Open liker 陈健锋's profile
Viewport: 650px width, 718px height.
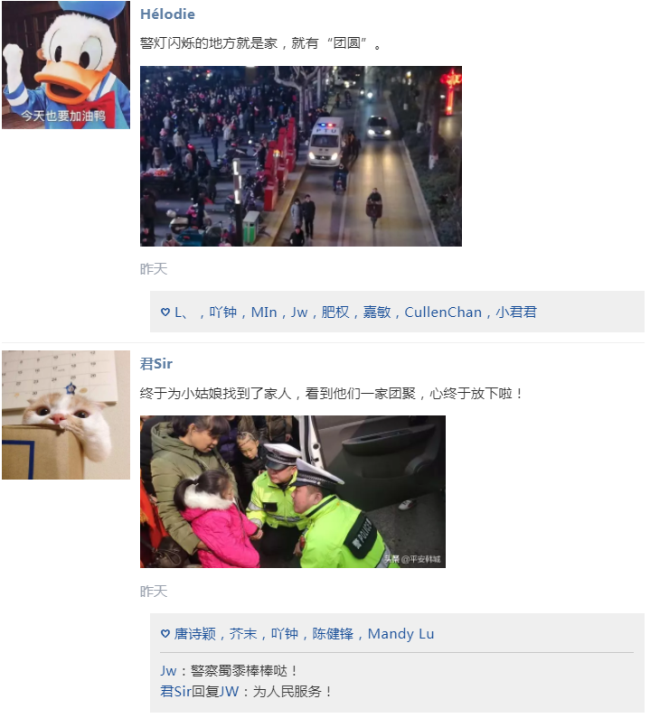coord(332,634)
